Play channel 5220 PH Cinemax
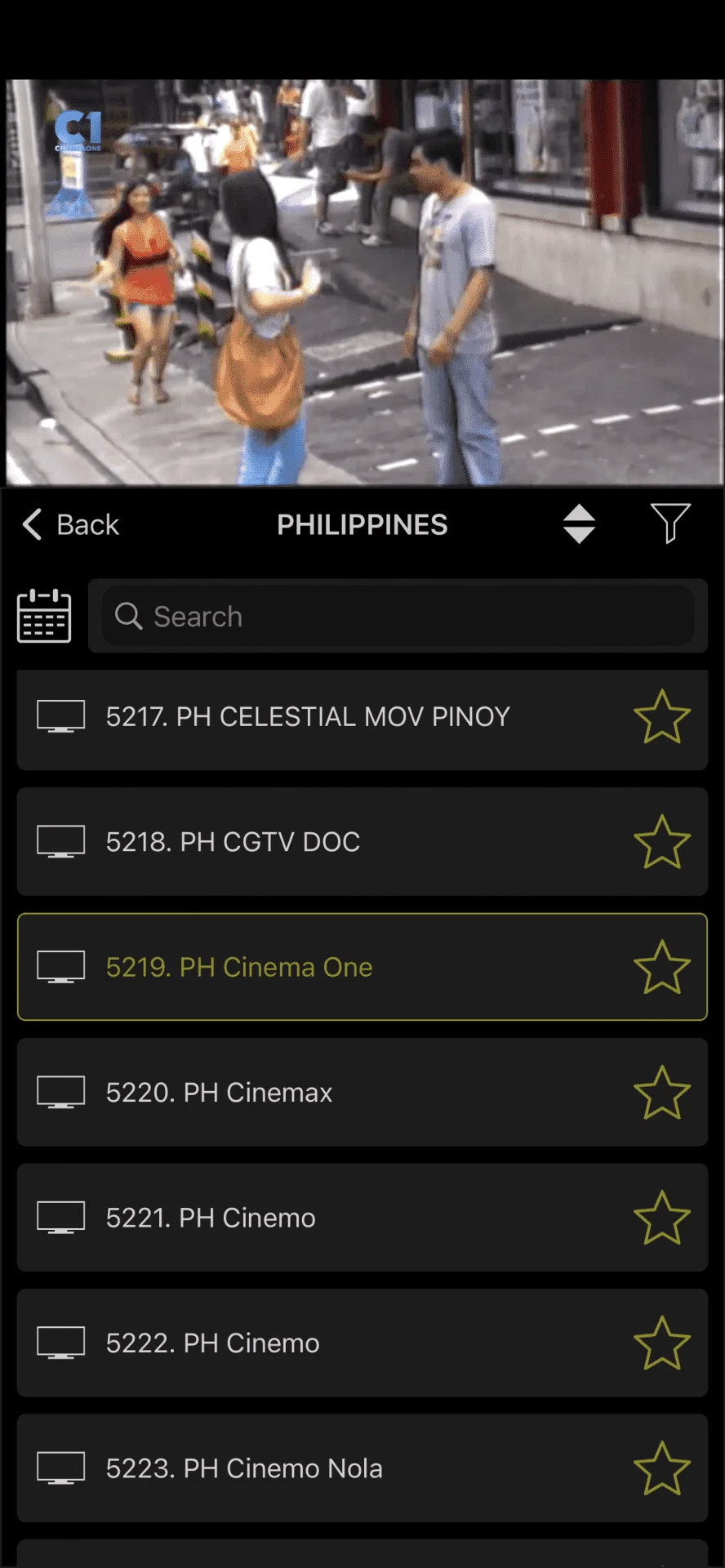The image size is (725, 1568). [362, 1093]
